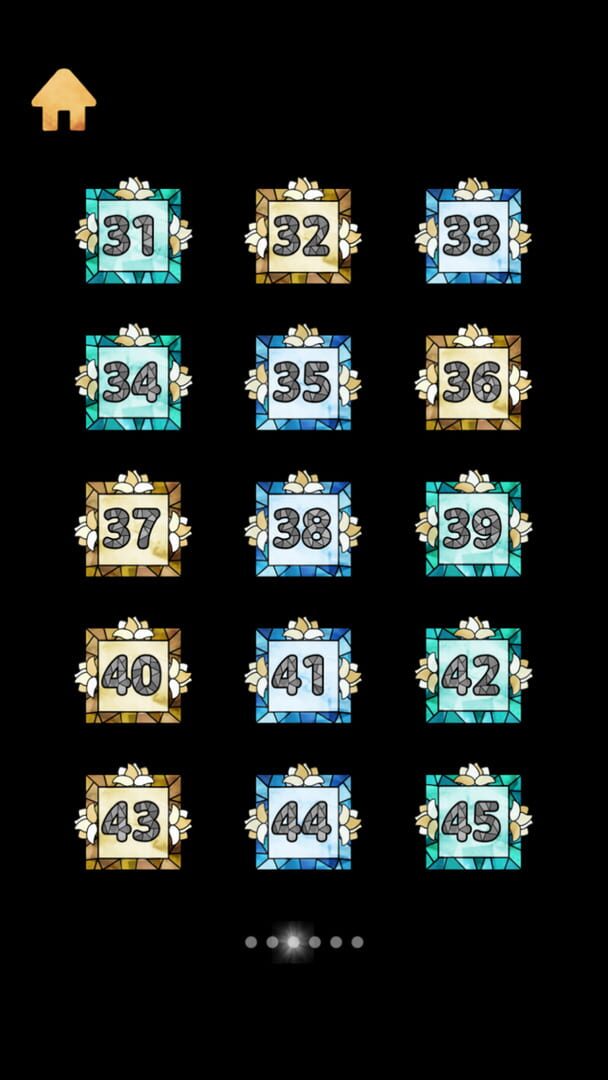
Task: Start level 39
Action: pyautogui.click(x=473, y=529)
